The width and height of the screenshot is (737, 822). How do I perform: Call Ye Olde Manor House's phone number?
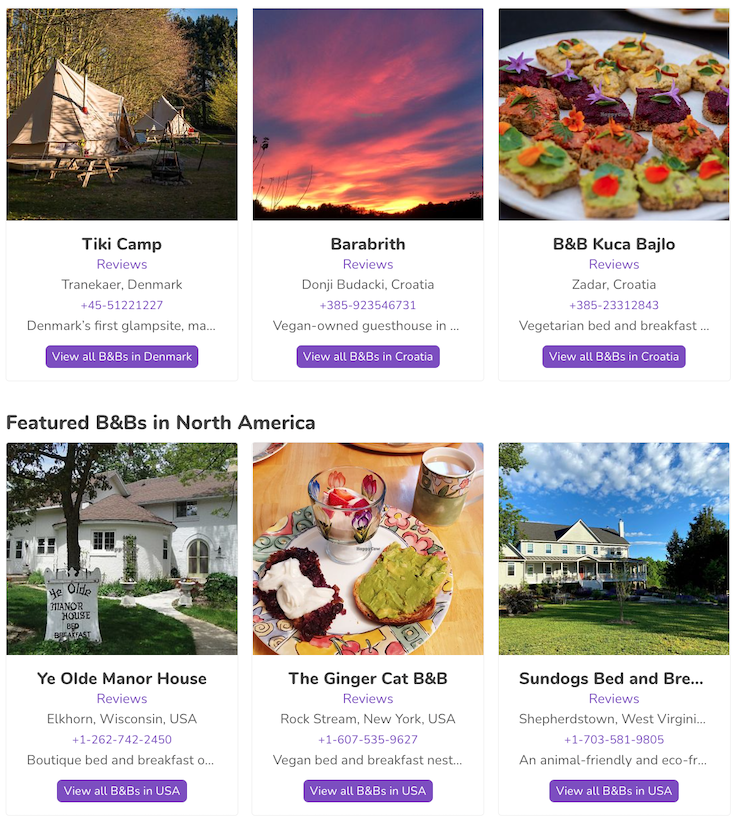pos(121,739)
